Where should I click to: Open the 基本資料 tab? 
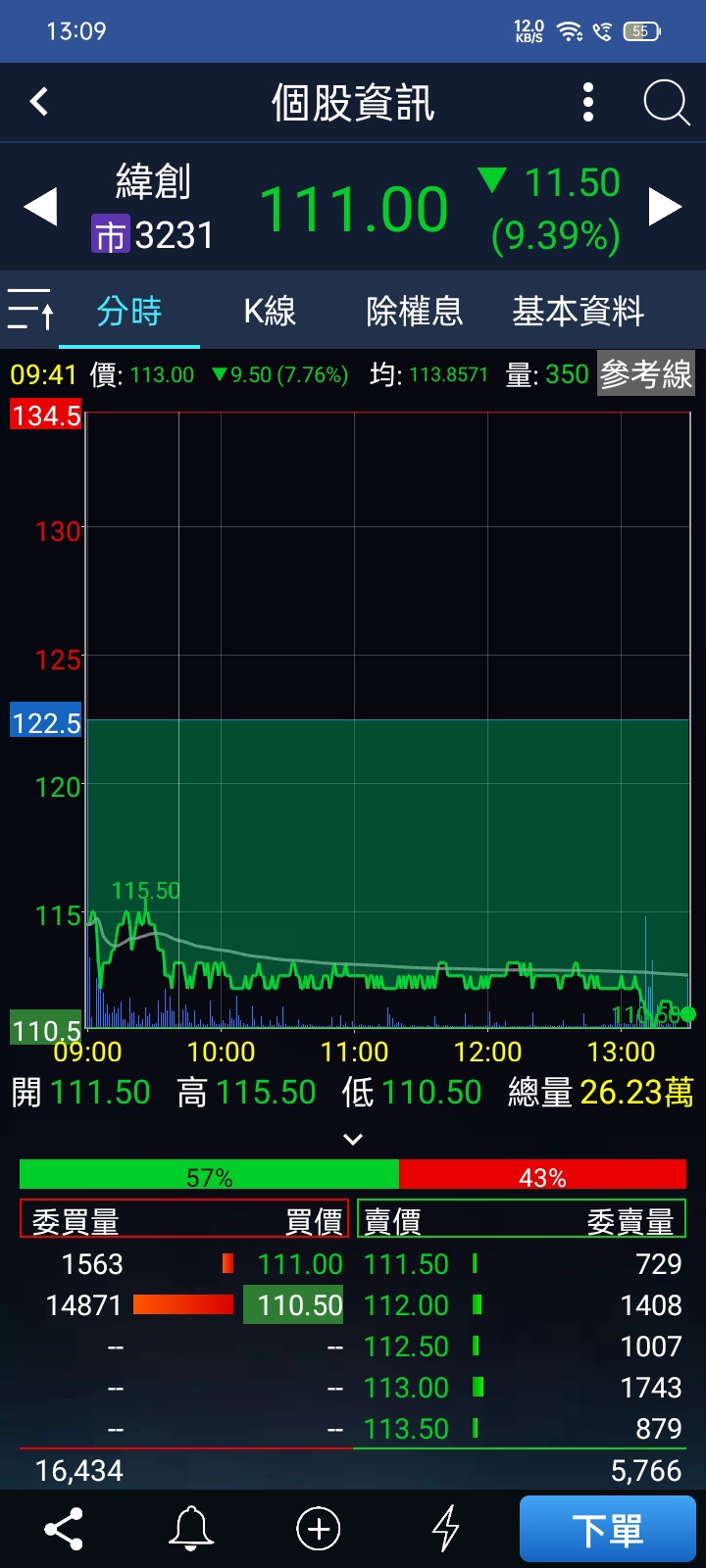579,312
